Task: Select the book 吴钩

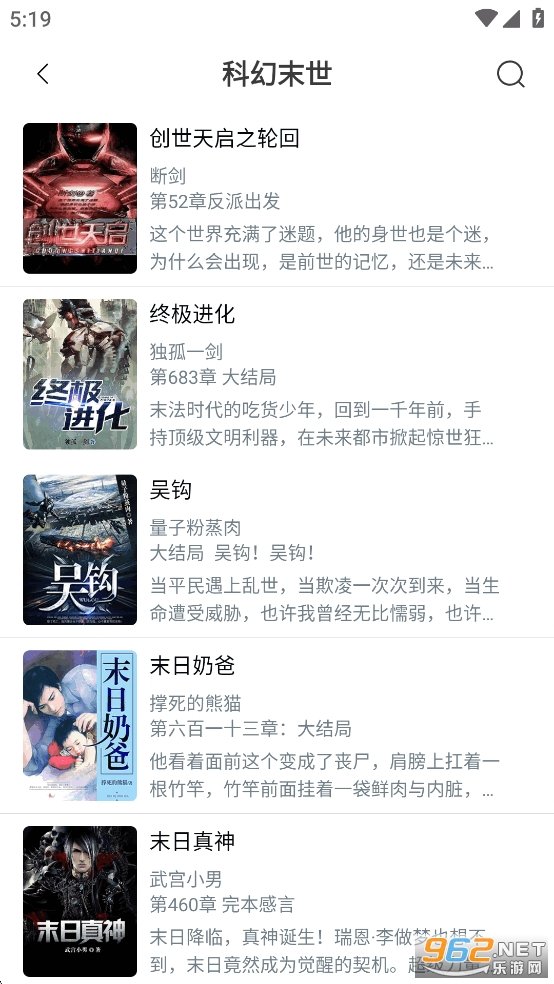Action: 277,550
